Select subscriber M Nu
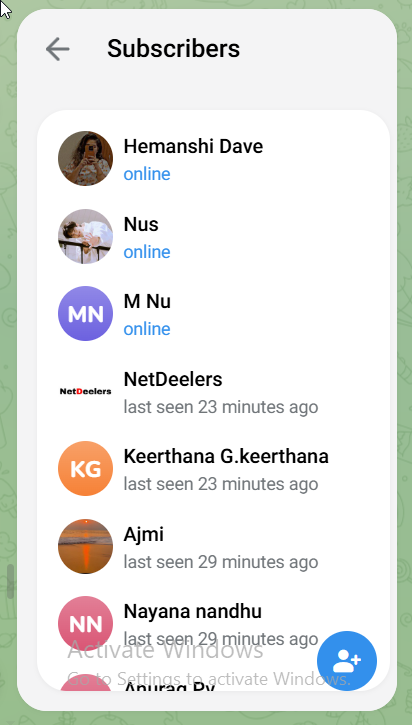Screen dimensions: 412x725 coord(213,314)
